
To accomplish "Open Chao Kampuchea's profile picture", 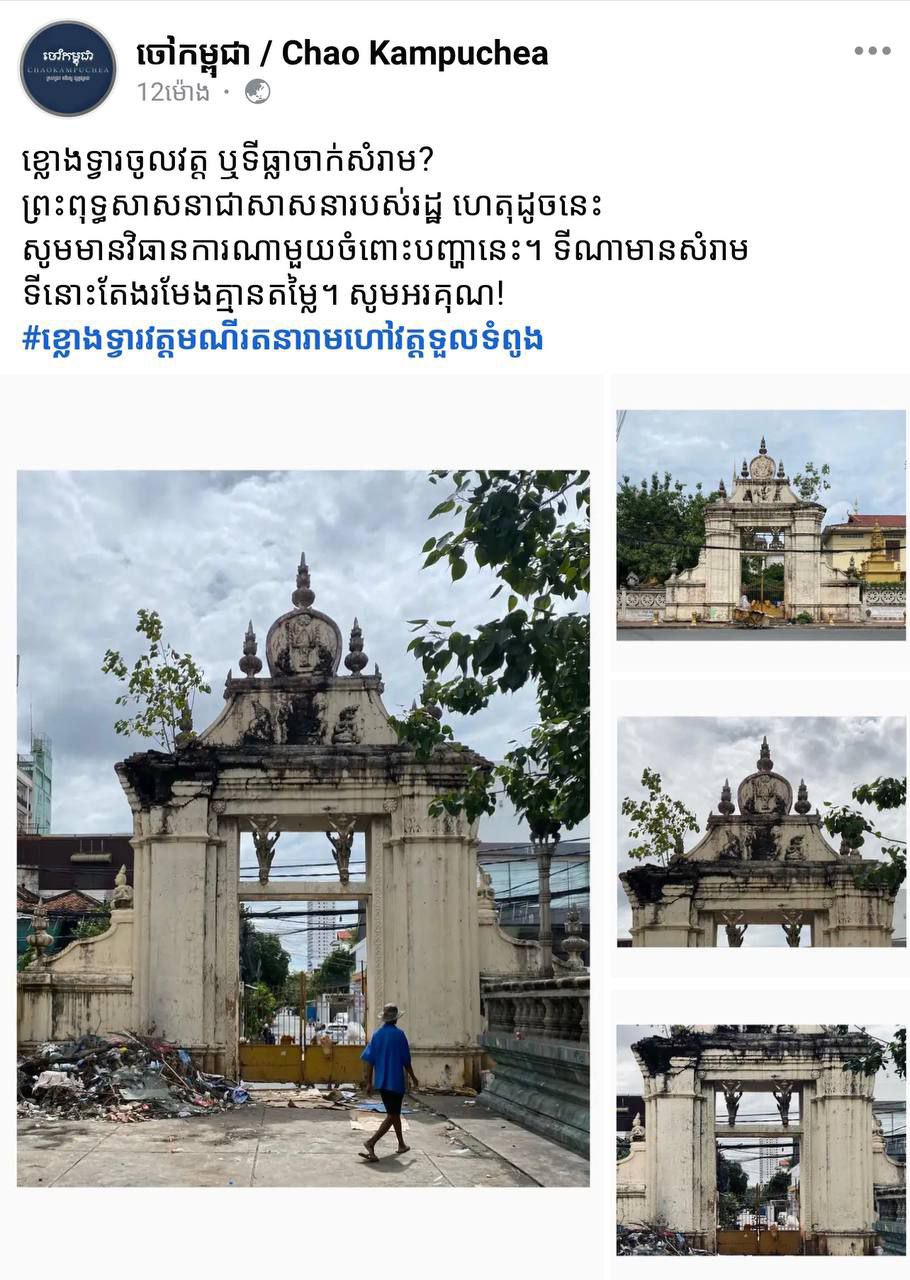I will 68,68.
